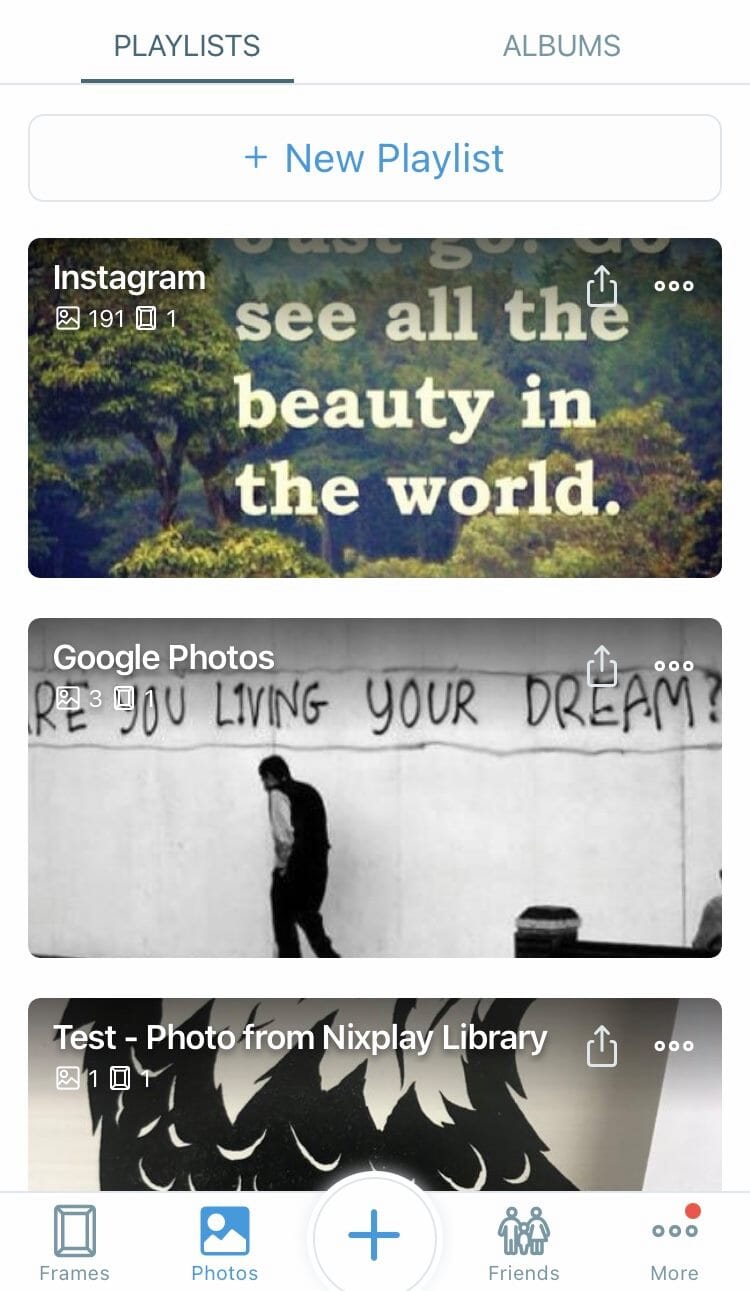Open the Google Photos playlist card
Image resolution: width=750 pixels, height=1291 pixels.
coord(375,788)
